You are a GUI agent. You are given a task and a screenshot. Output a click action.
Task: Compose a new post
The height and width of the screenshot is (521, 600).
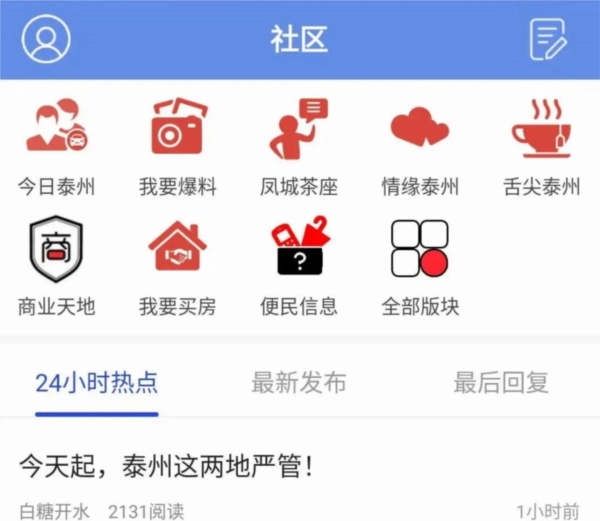coord(548,39)
